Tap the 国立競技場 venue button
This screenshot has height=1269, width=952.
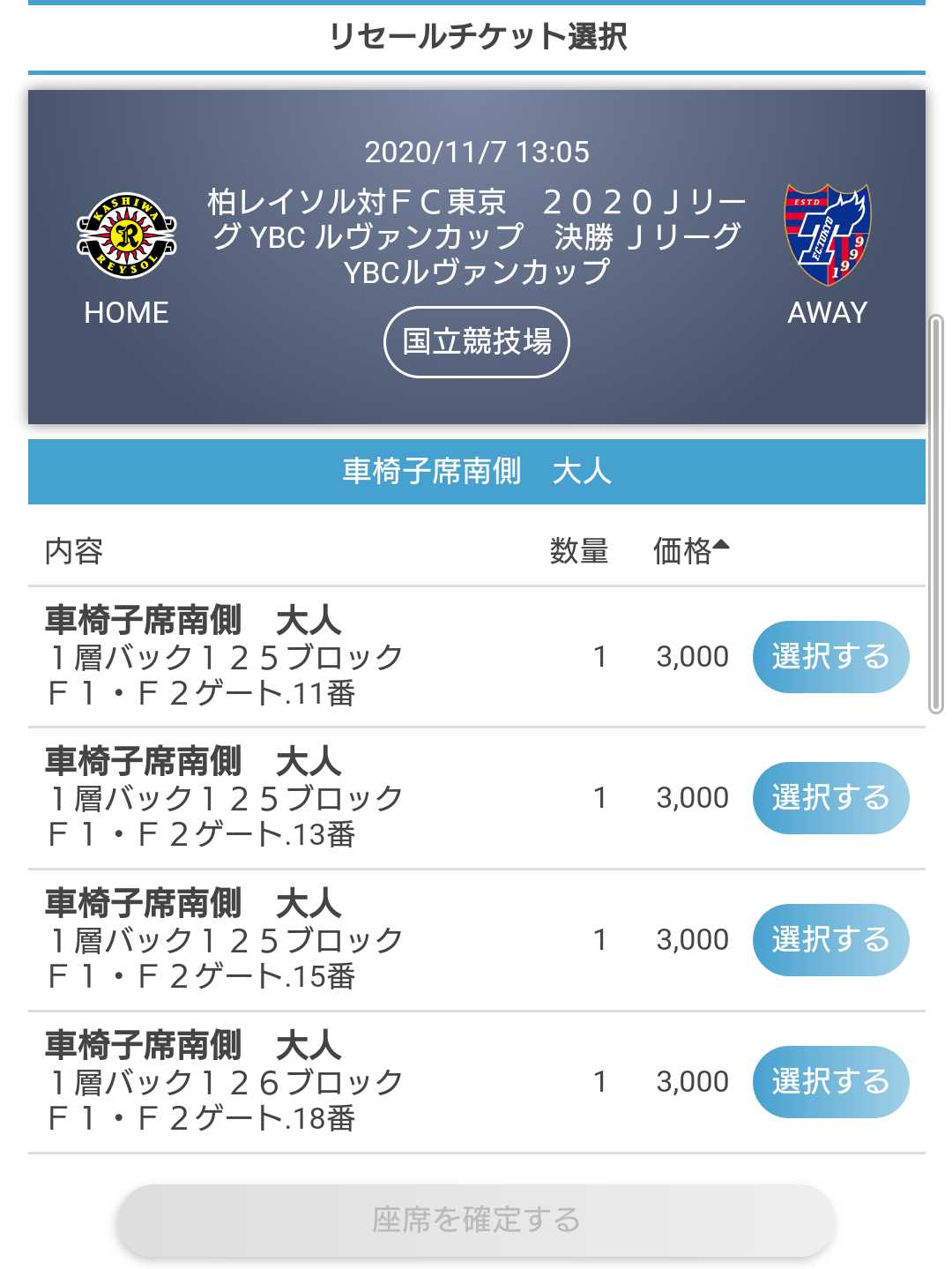(476, 342)
